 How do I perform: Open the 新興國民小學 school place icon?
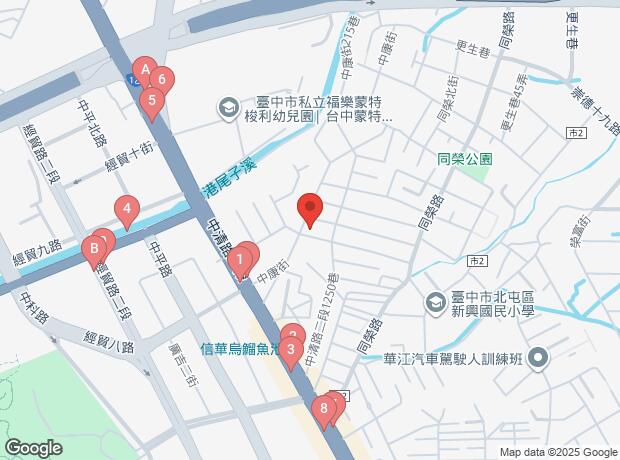click(x=437, y=301)
